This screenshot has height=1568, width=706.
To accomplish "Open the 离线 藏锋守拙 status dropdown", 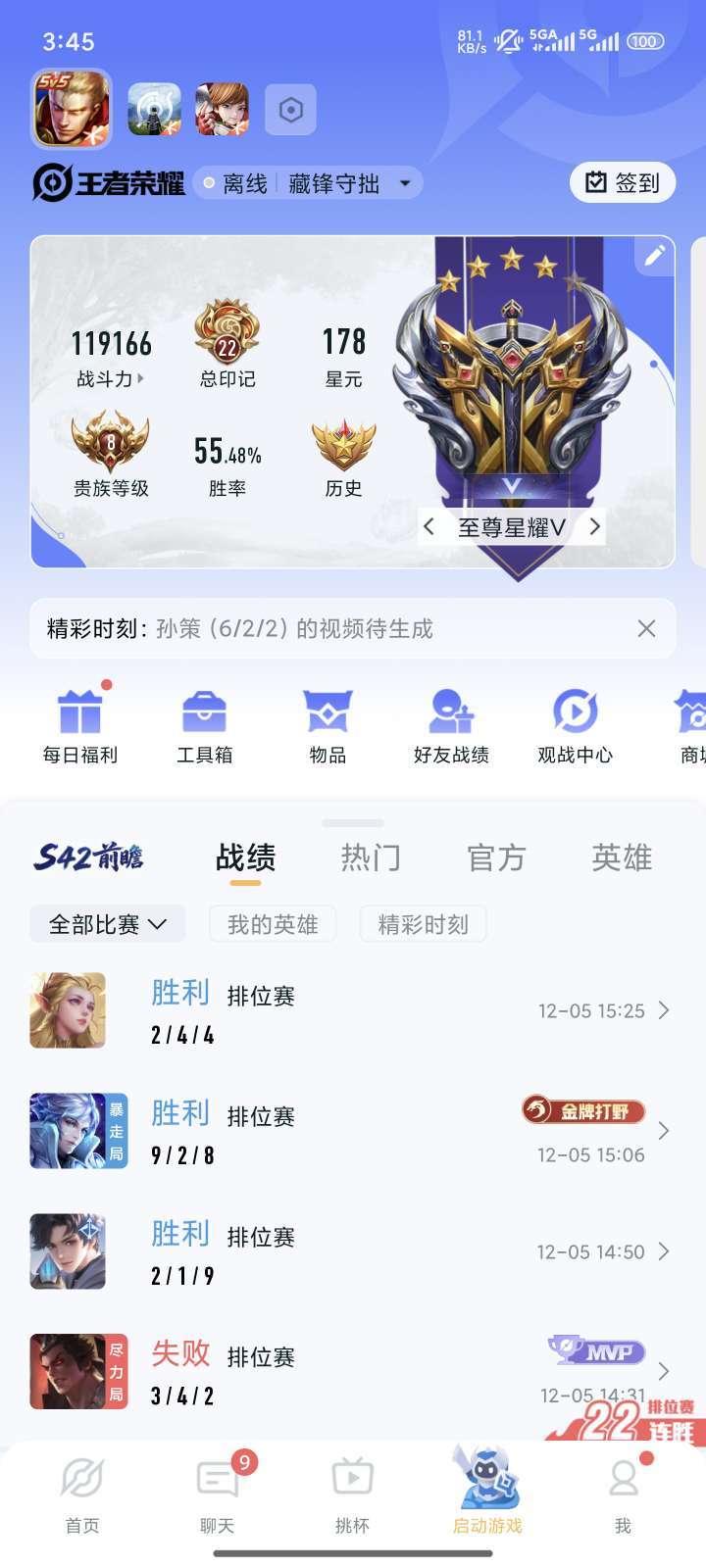I will 309,183.
